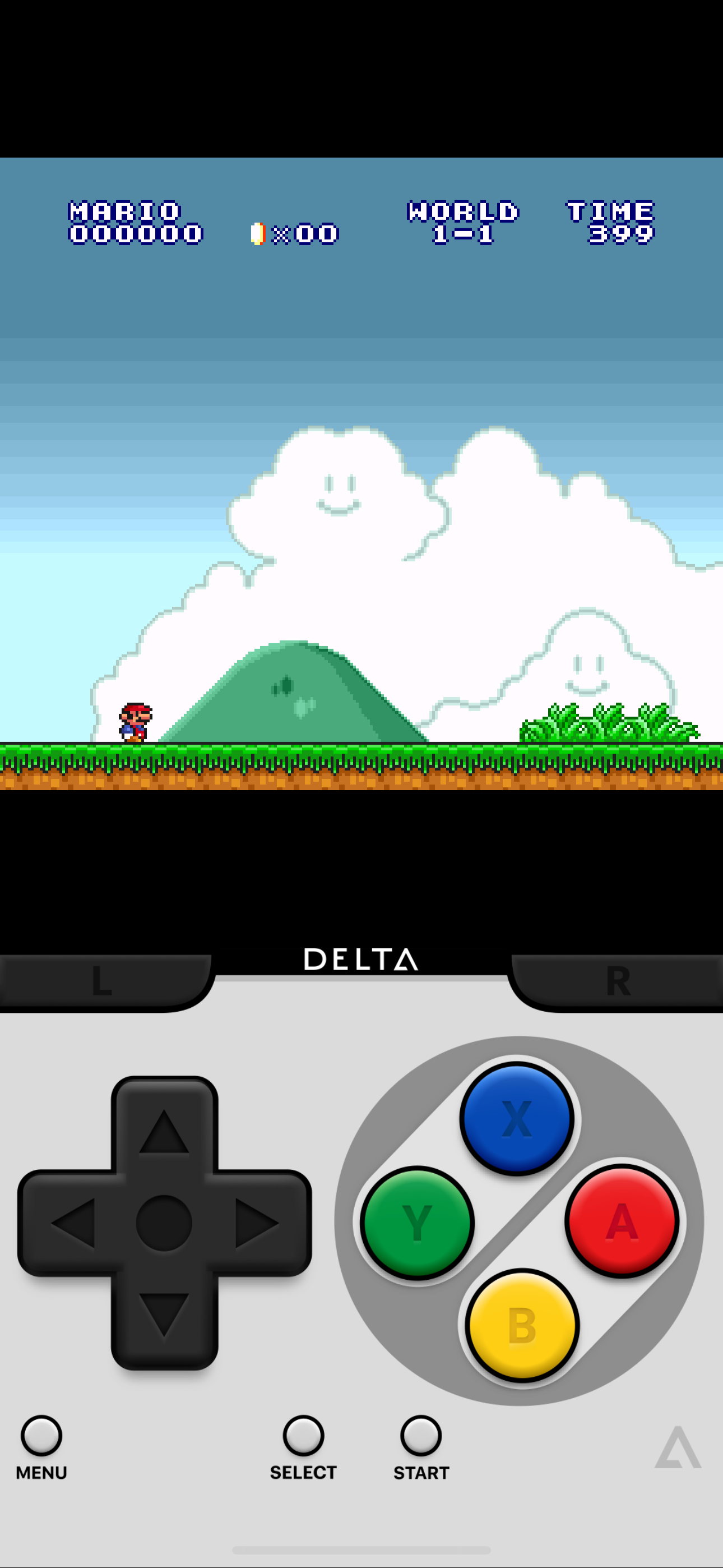The width and height of the screenshot is (723, 1568).
Task: Tap the blue X button
Action: (517, 1119)
